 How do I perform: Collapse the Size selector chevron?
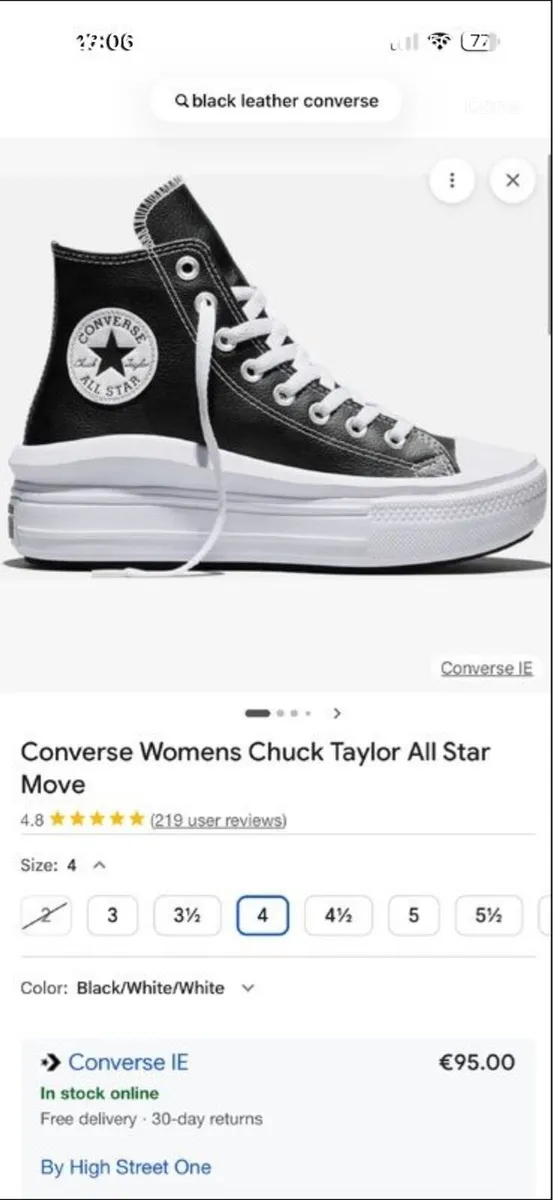coord(99,865)
